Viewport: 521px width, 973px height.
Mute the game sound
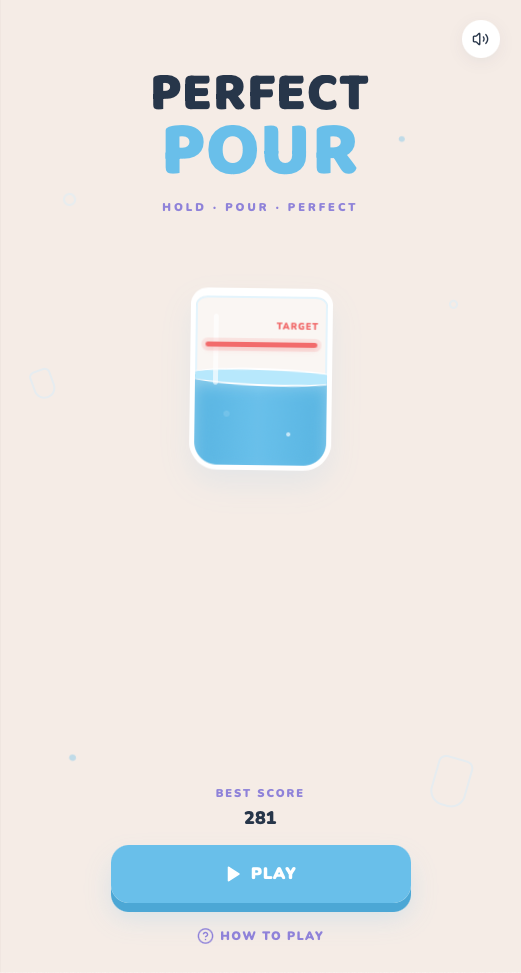pos(481,39)
